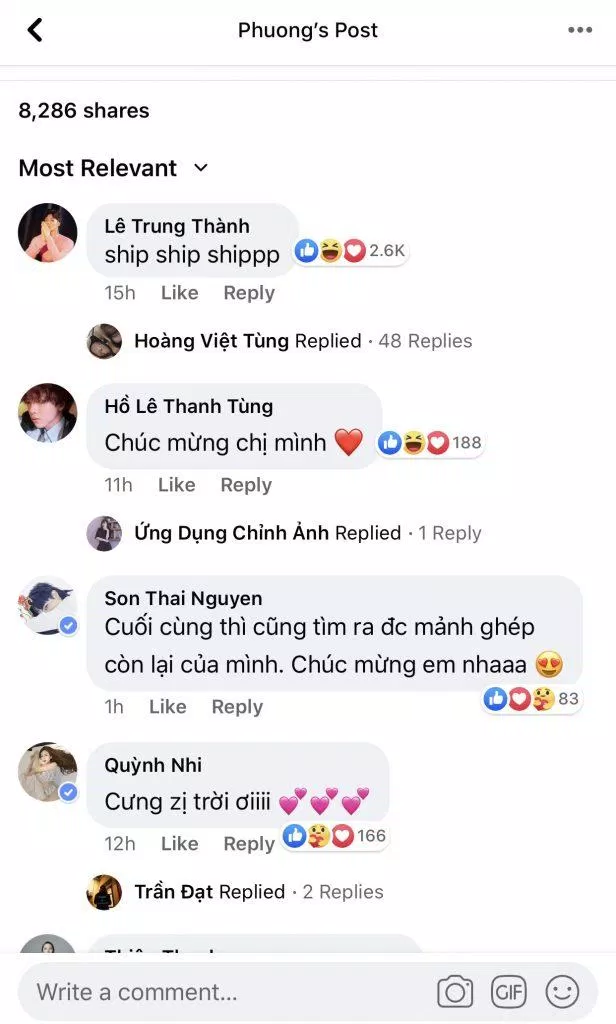Attach a photo with the camera icon
Image resolution: width=616 pixels, height=1024 pixels.
(455, 992)
